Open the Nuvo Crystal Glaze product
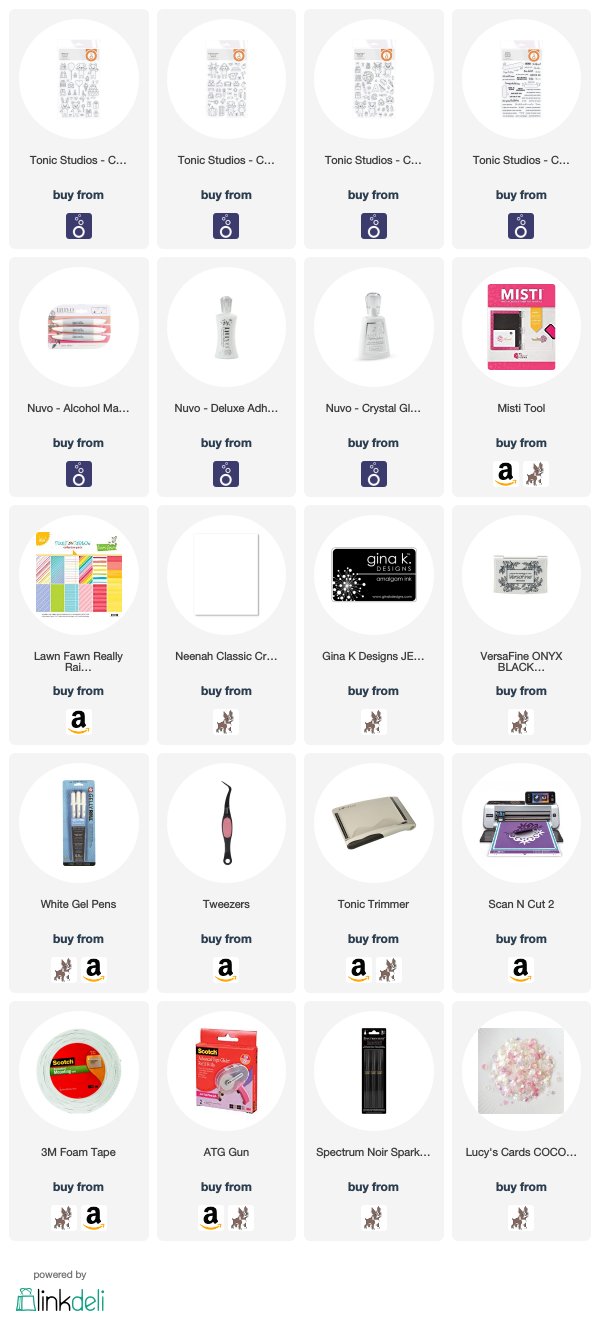The image size is (600, 1321). pos(373,376)
